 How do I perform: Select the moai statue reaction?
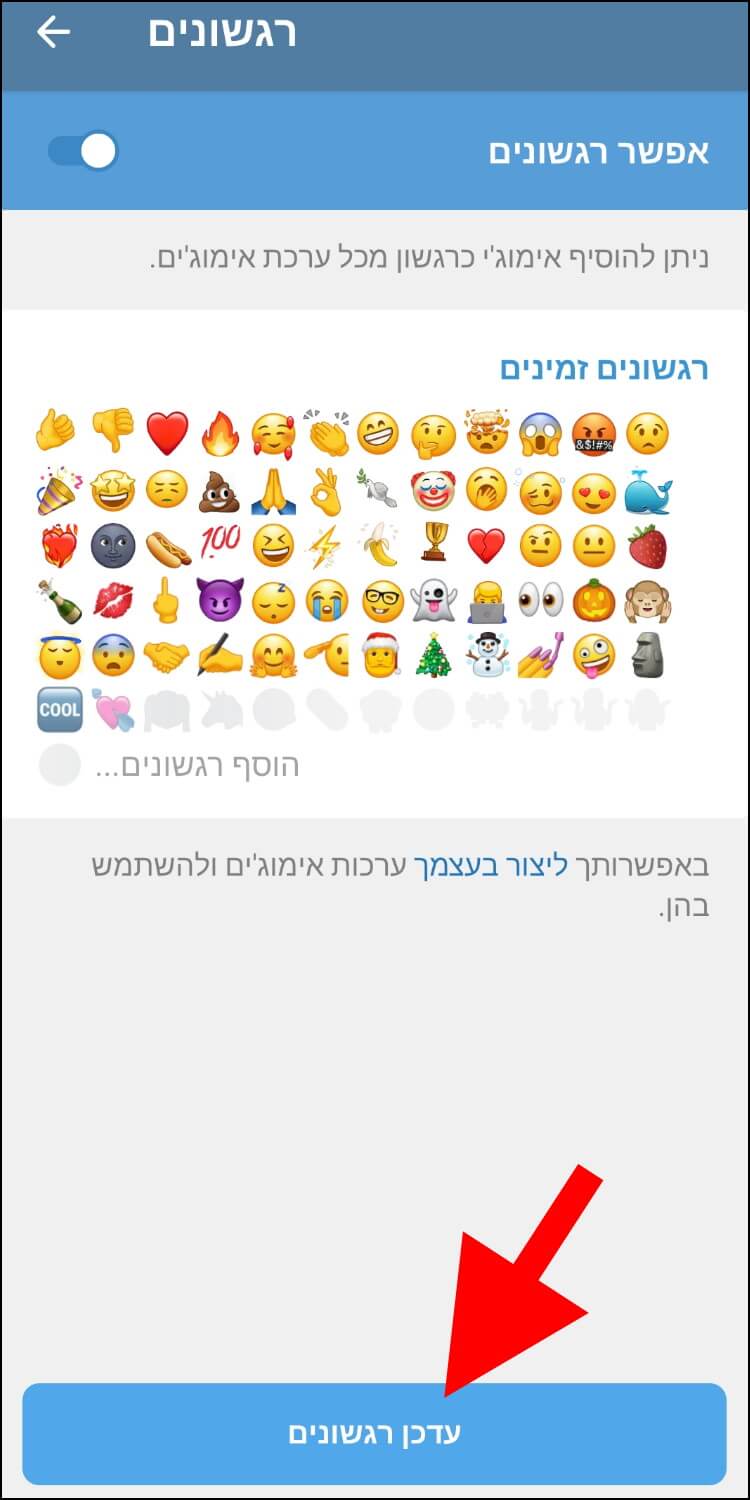tap(648, 656)
